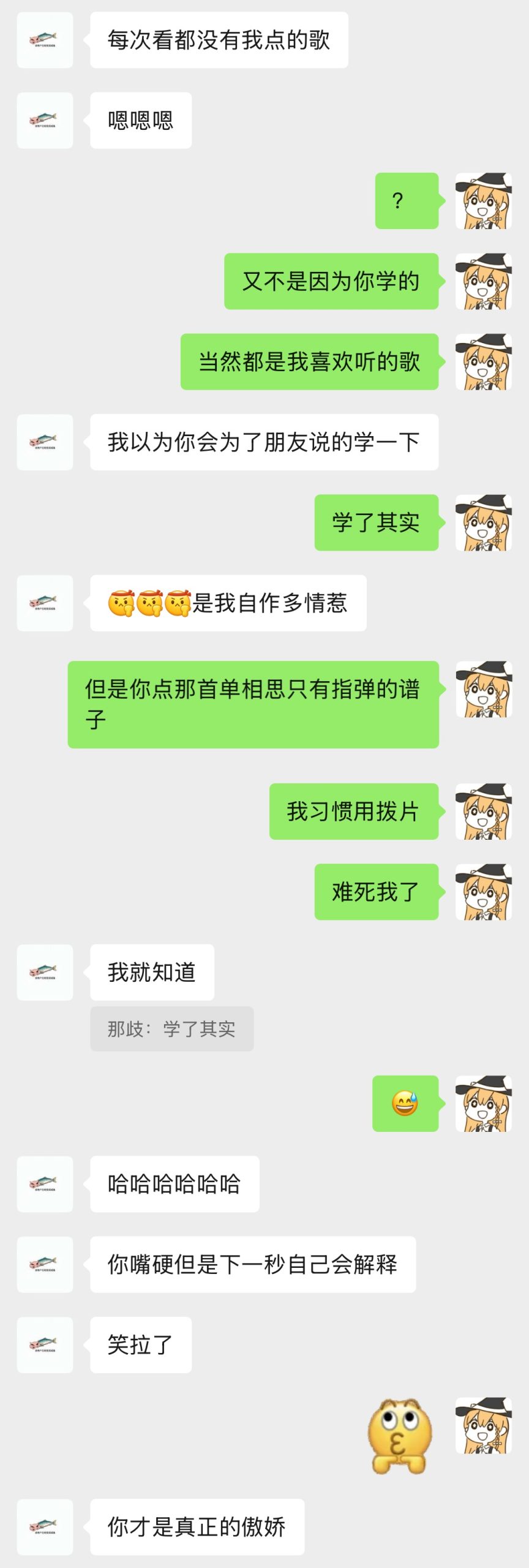This screenshot has height=1568, width=529.
Task: Open the fish avatar beside "每次看都没有我点的歌"
Action: [45, 40]
